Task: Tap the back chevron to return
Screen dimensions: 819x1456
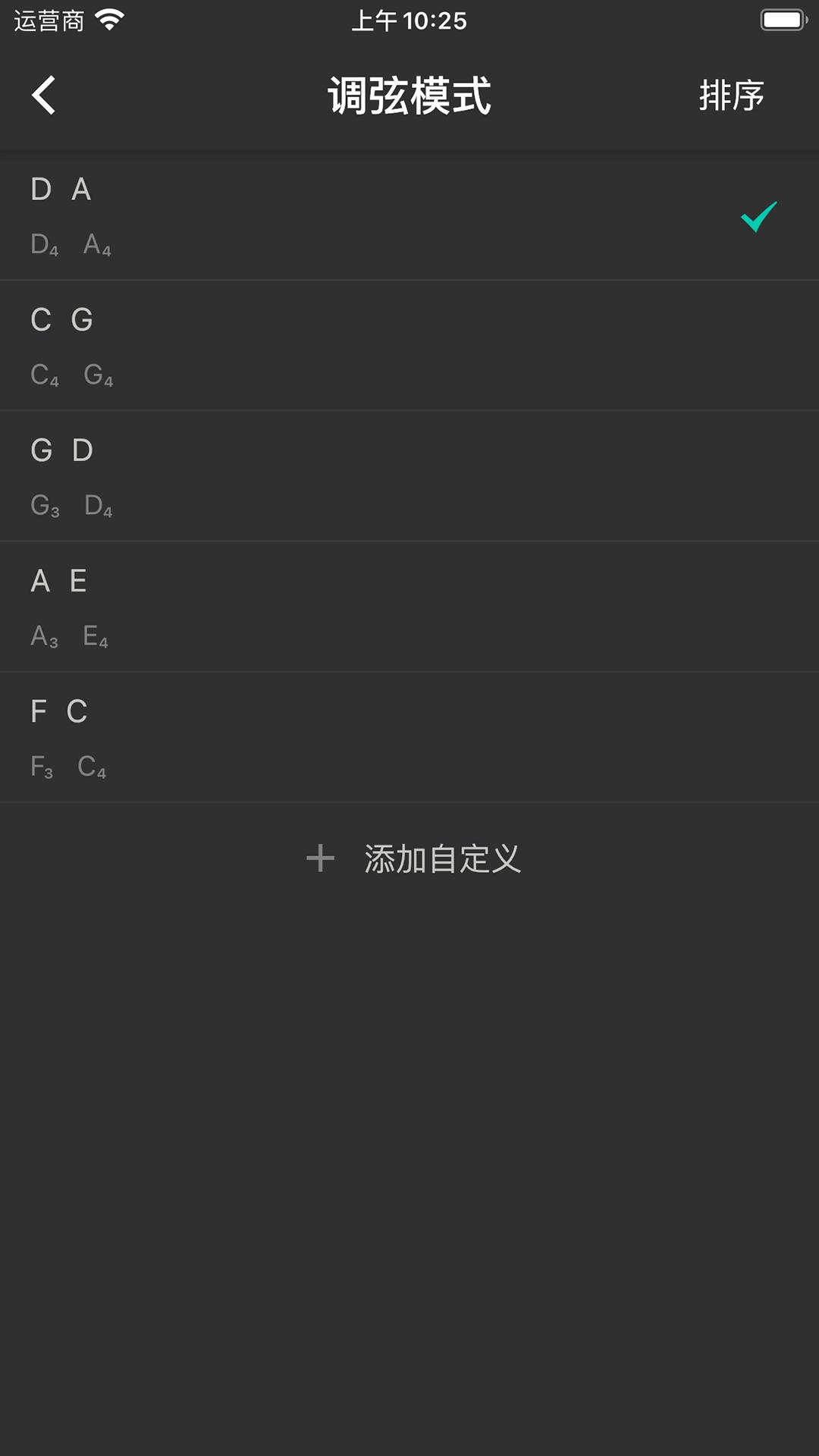Action: point(43,96)
